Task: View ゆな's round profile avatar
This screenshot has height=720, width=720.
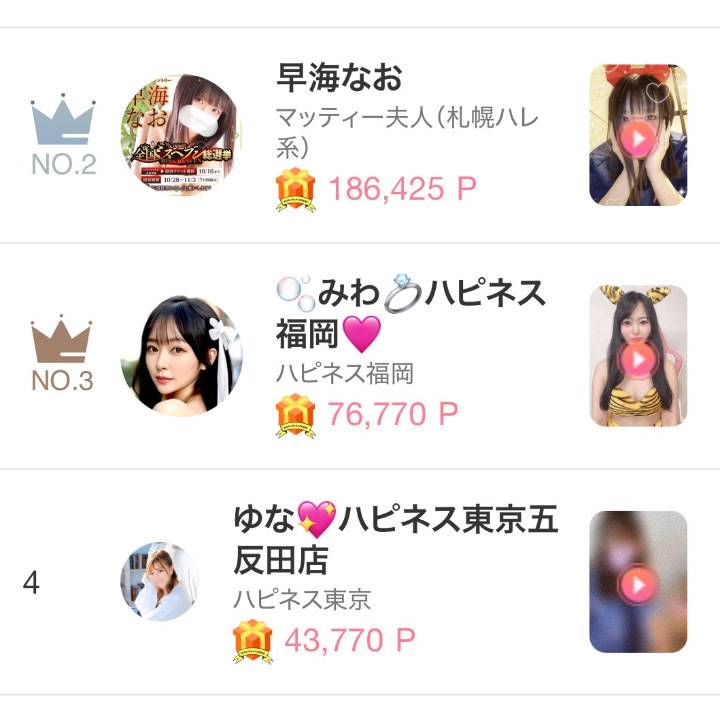Action: click(x=160, y=582)
